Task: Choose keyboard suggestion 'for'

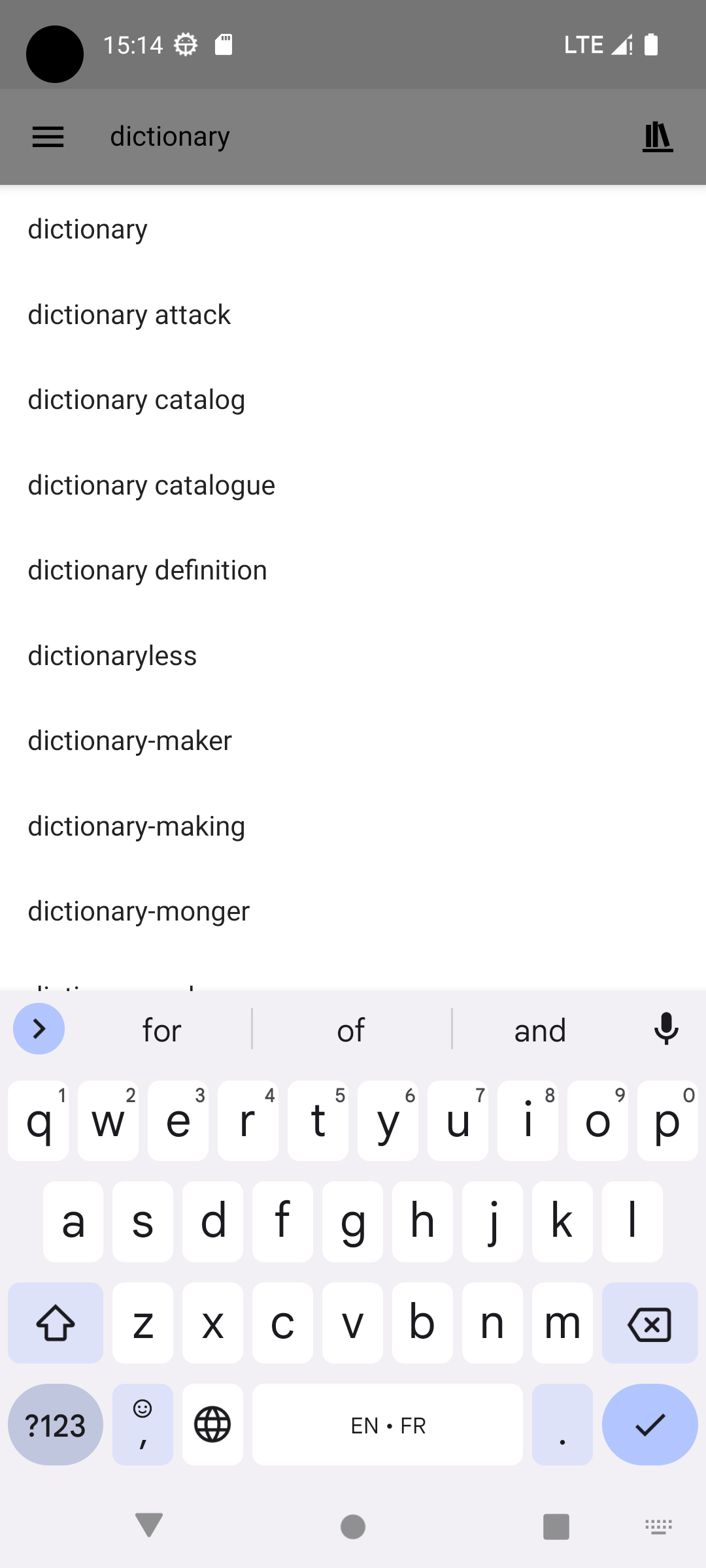Action: 161,1030
